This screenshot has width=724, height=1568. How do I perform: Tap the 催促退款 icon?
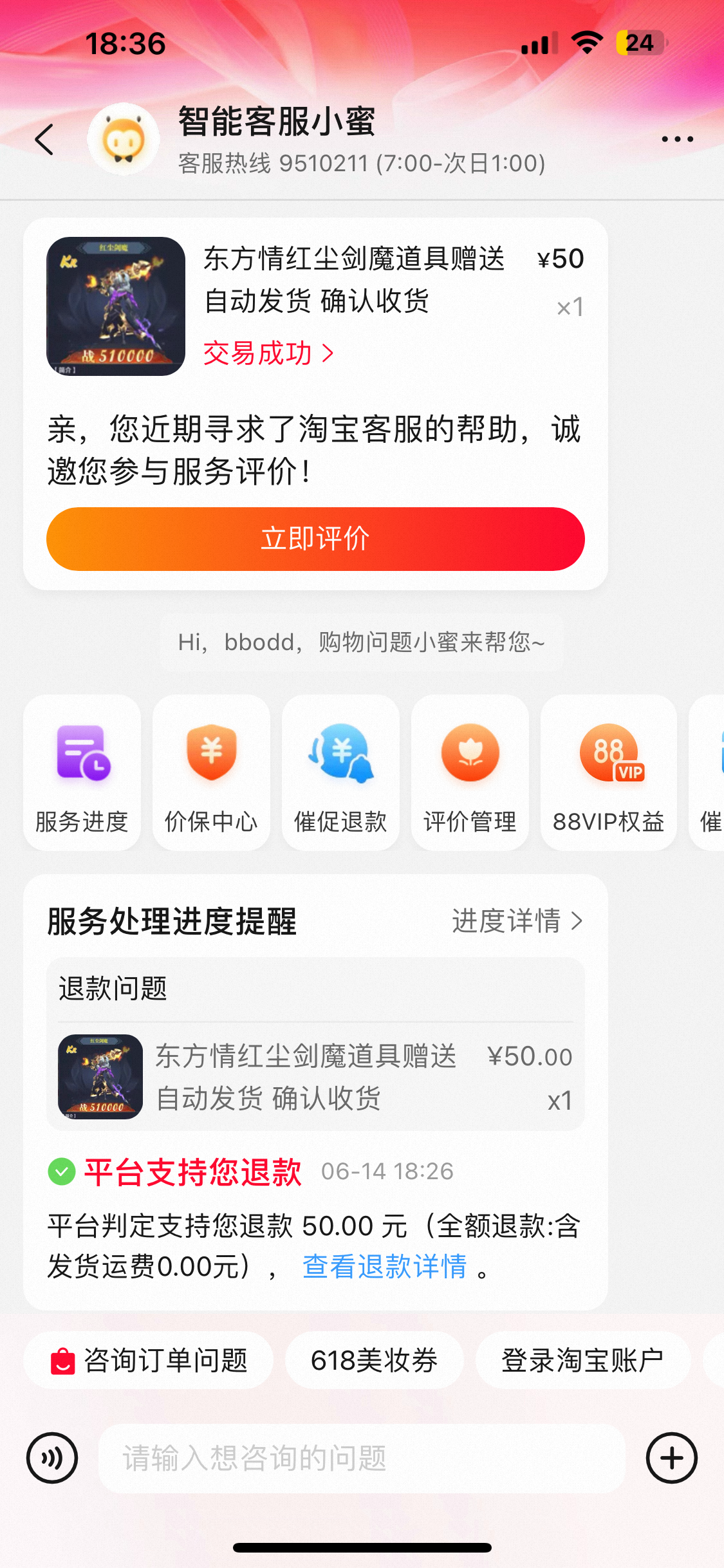coord(340,772)
